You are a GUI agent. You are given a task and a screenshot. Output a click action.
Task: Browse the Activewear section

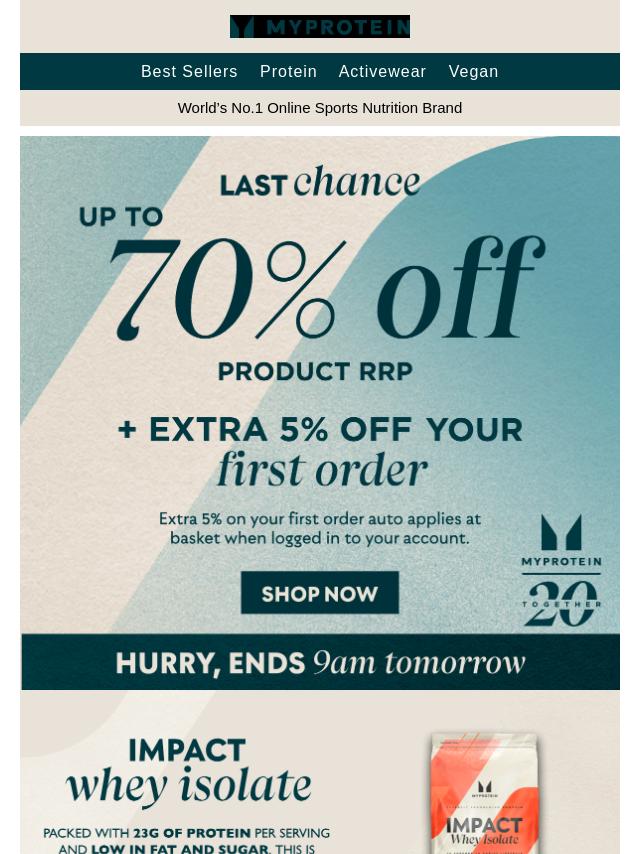pyautogui.click(x=382, y=72)
